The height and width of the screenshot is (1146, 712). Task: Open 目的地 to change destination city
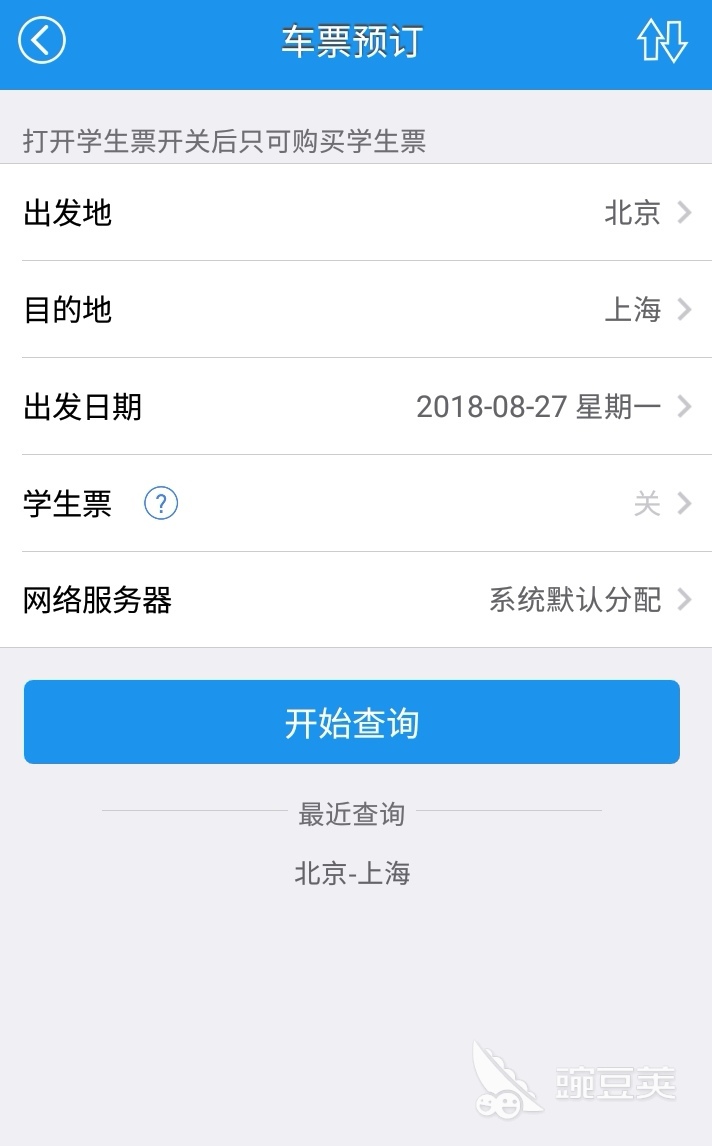click(356, 310)
